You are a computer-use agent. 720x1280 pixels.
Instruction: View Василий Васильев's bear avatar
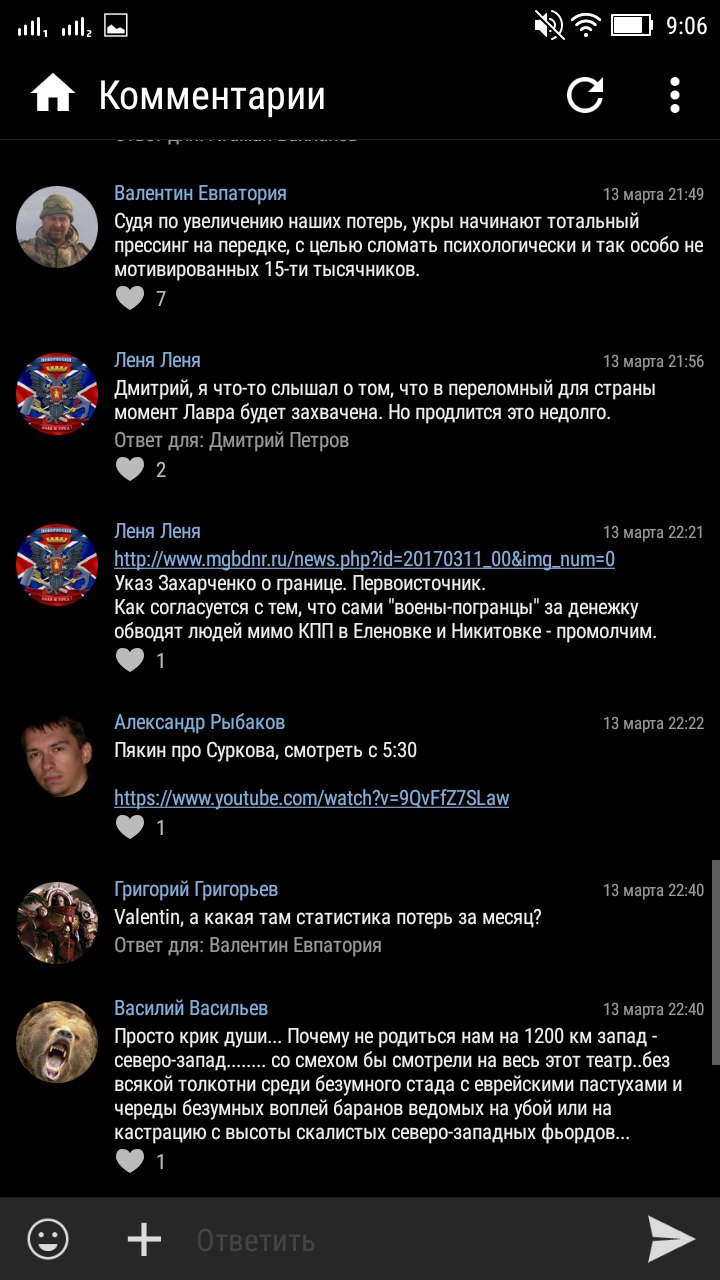57,1041
